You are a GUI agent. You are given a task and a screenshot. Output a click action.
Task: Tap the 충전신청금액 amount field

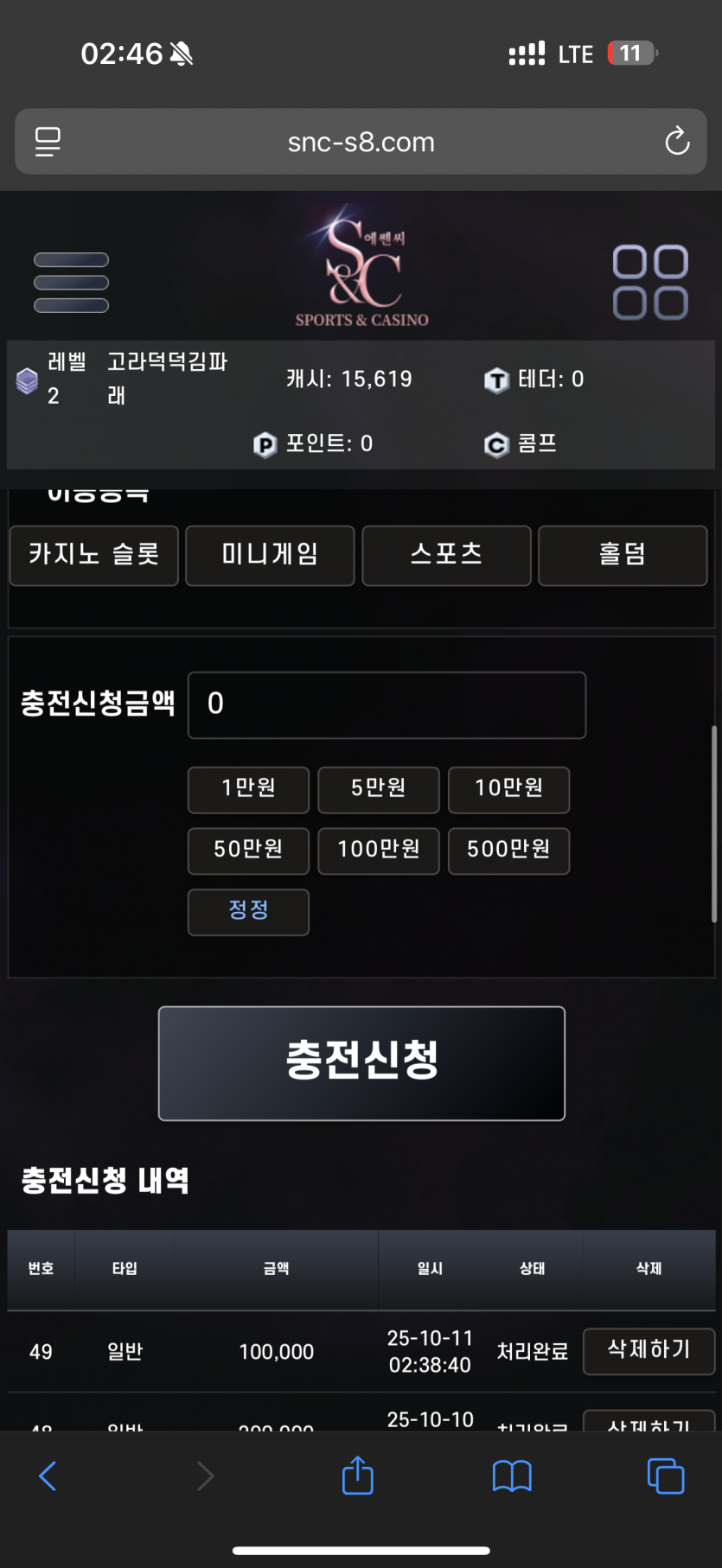(x=387, y=704)
